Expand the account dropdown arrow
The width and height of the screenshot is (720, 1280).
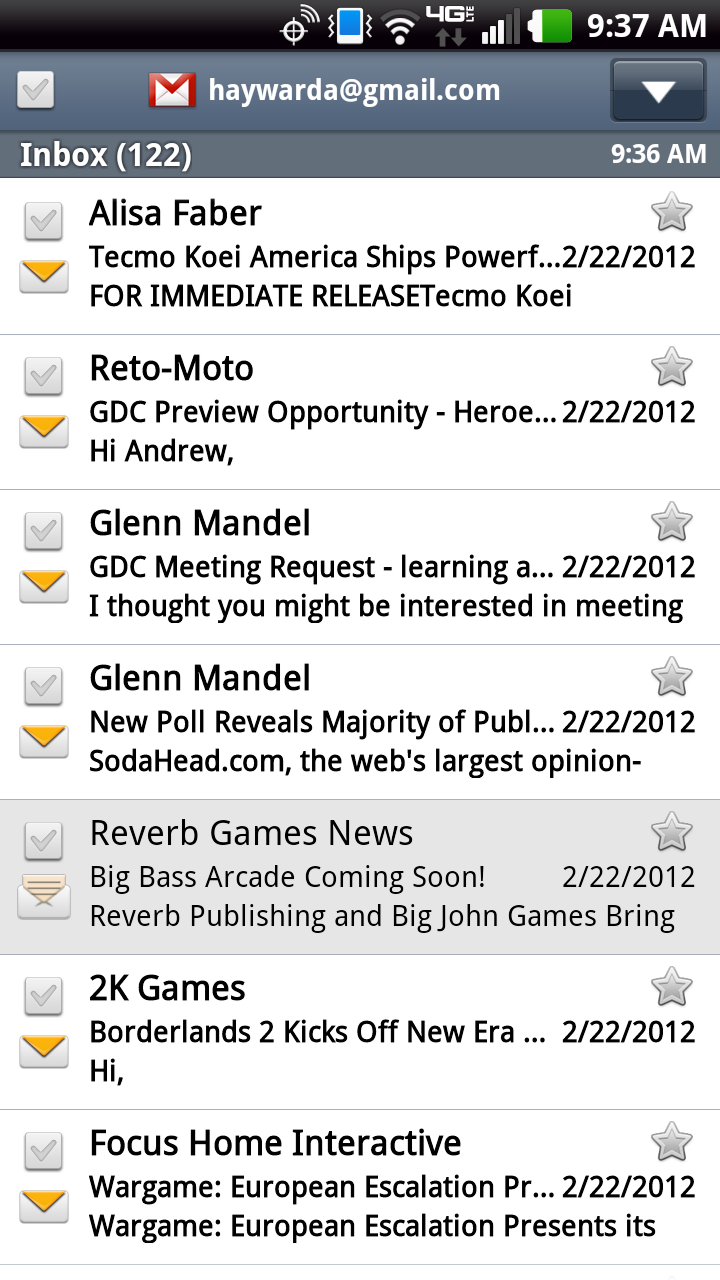658,92
